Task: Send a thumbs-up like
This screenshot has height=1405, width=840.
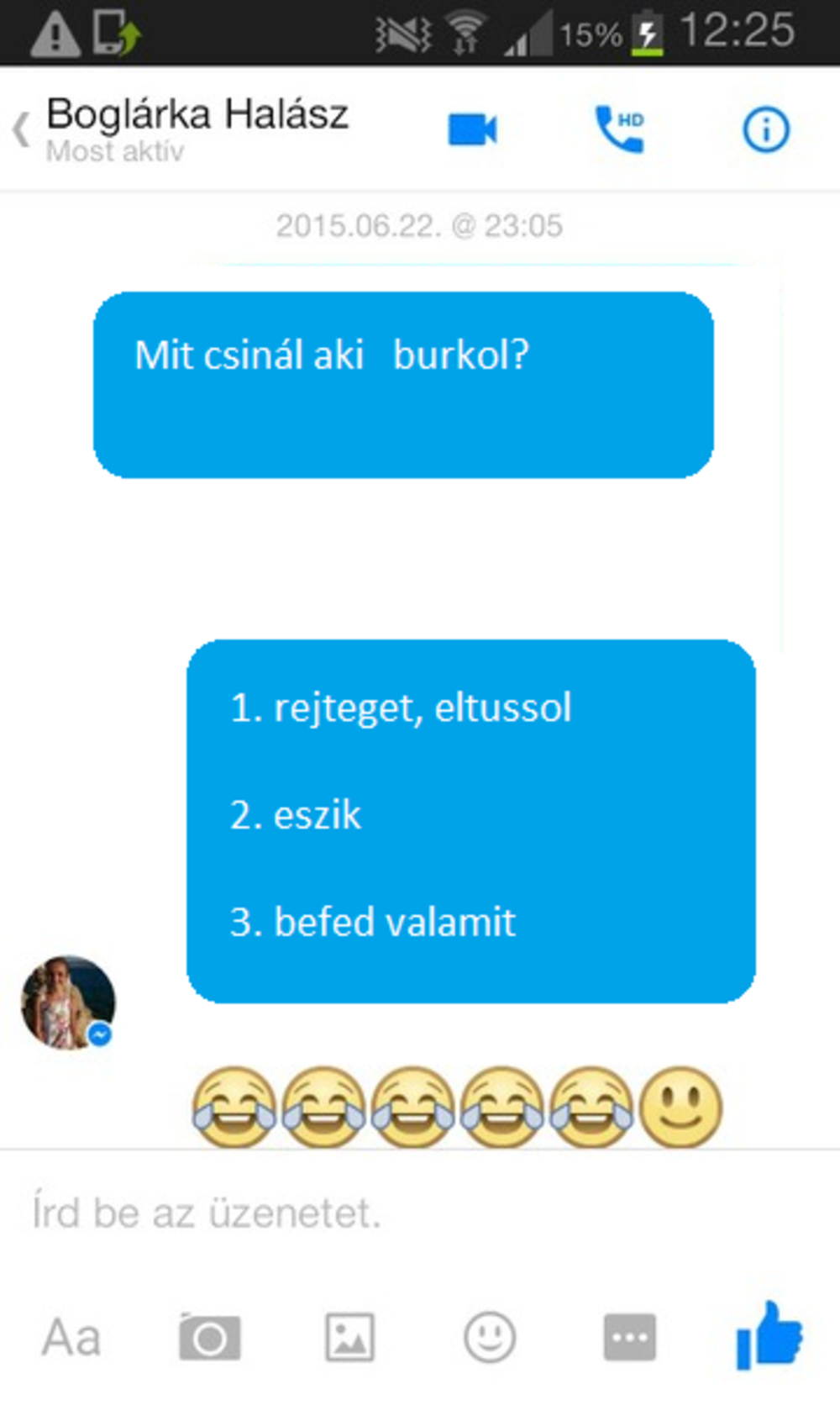Action: [x=769, y=1336]
